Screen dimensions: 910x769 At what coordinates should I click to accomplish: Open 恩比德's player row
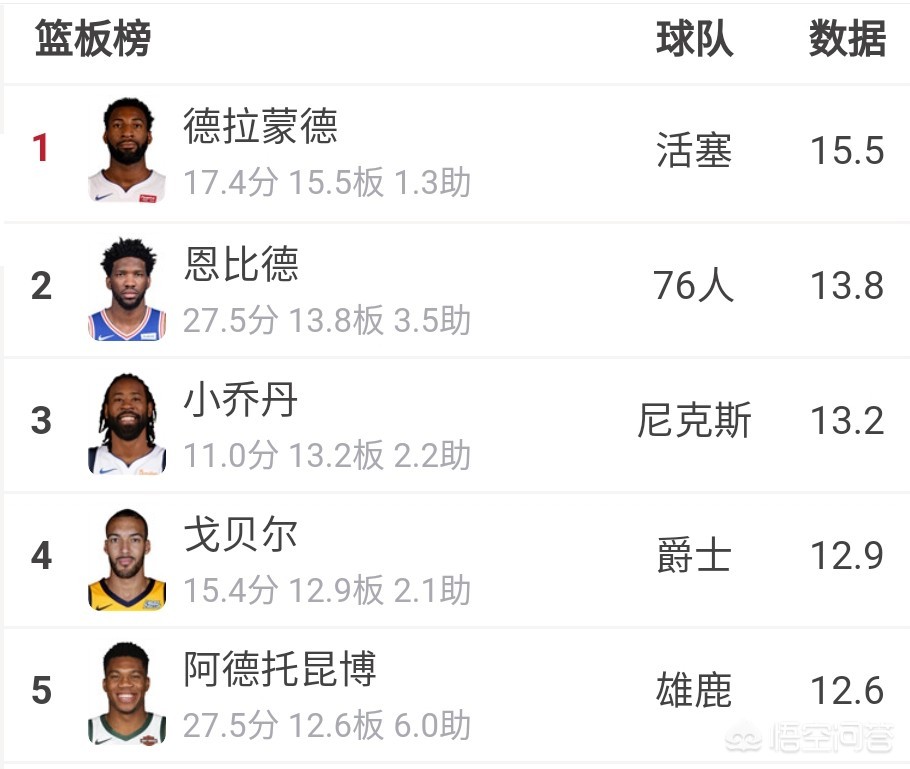(457, 290)
